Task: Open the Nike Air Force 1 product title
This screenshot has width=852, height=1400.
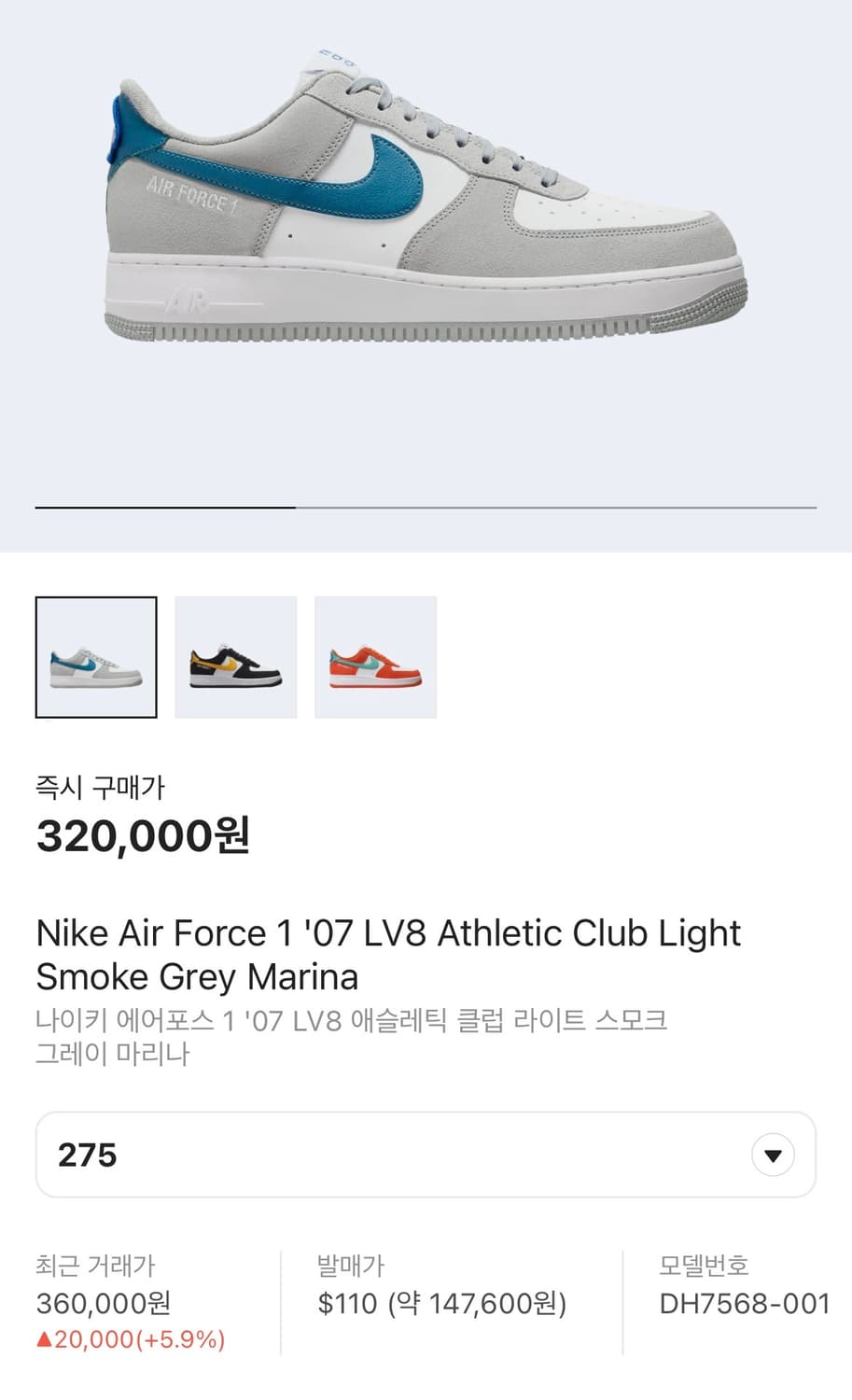Action: pyautogui.click(x=387, y=954)
